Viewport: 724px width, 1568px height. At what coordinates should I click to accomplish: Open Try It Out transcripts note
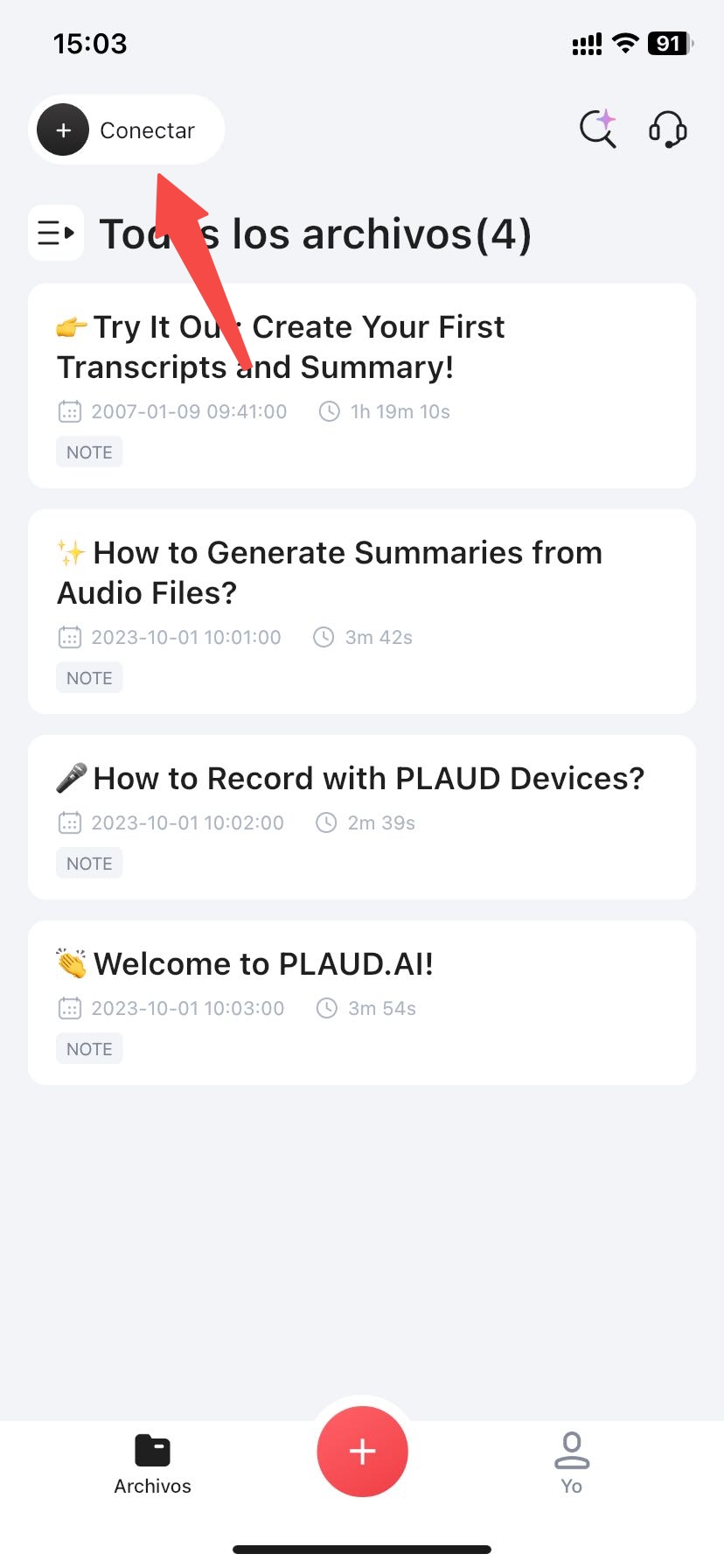coord(362,385)
